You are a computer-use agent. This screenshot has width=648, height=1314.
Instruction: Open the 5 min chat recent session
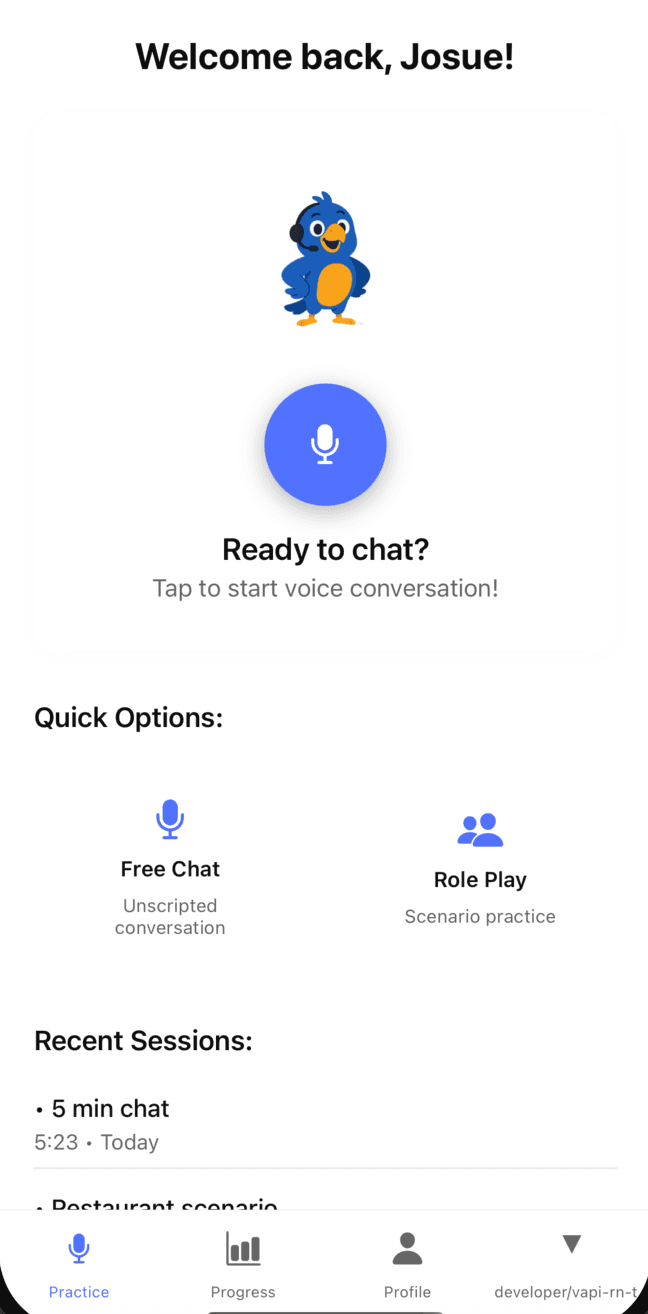(110, 1123)
